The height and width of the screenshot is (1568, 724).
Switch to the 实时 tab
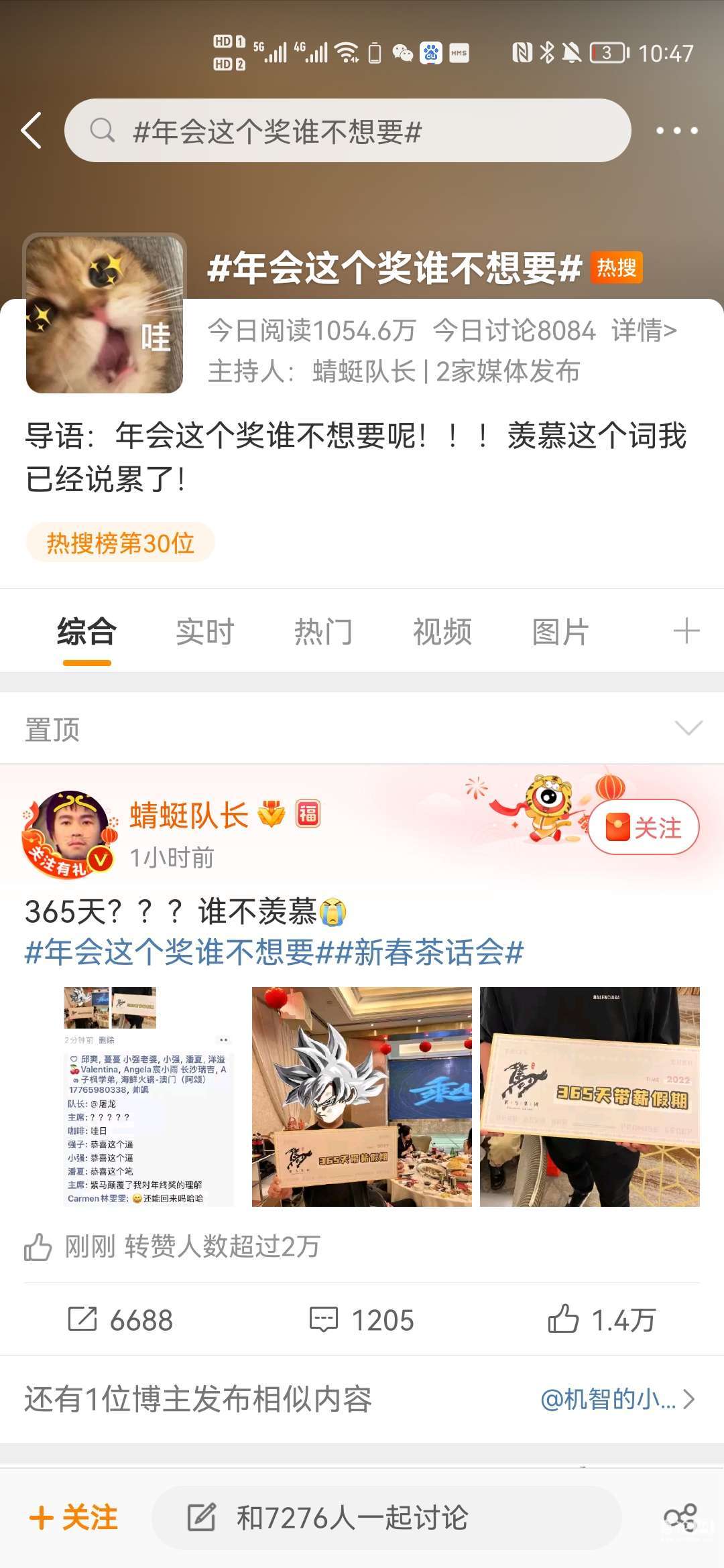tap(204, 632)
